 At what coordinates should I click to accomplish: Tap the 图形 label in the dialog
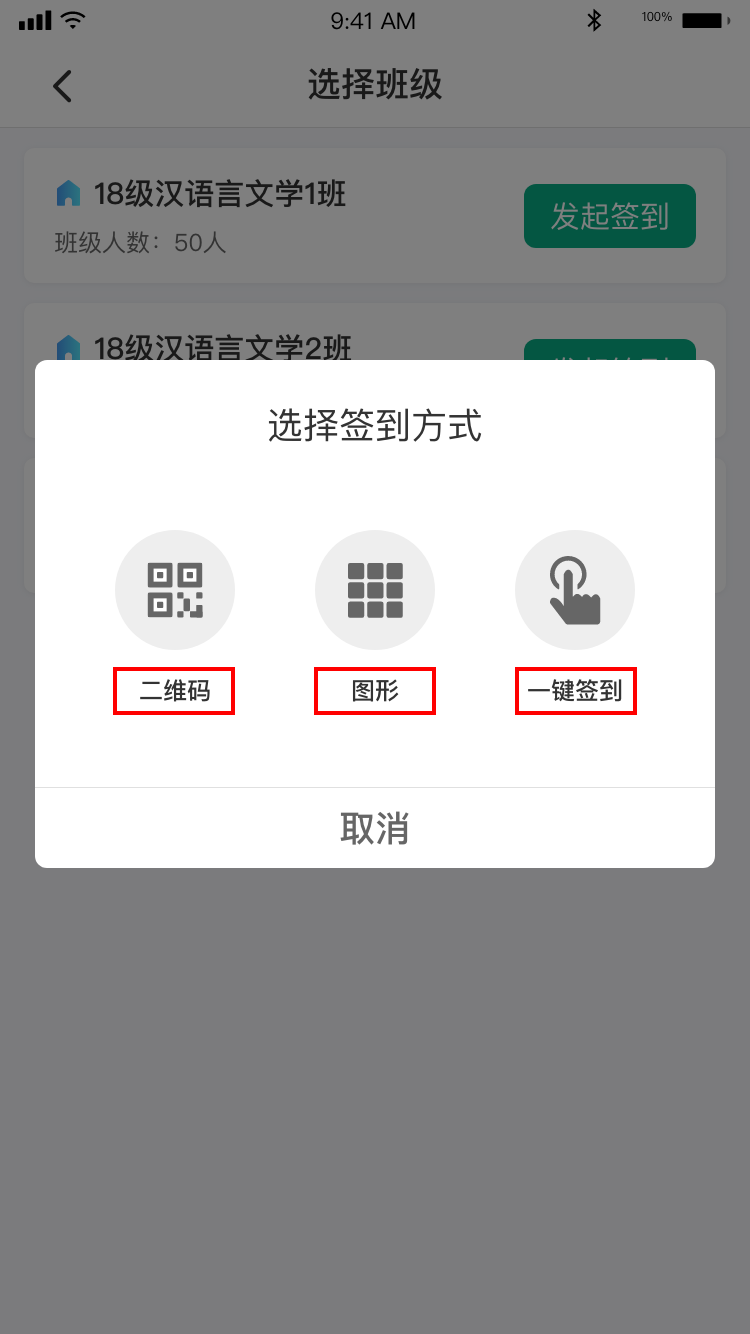point(375,690)
